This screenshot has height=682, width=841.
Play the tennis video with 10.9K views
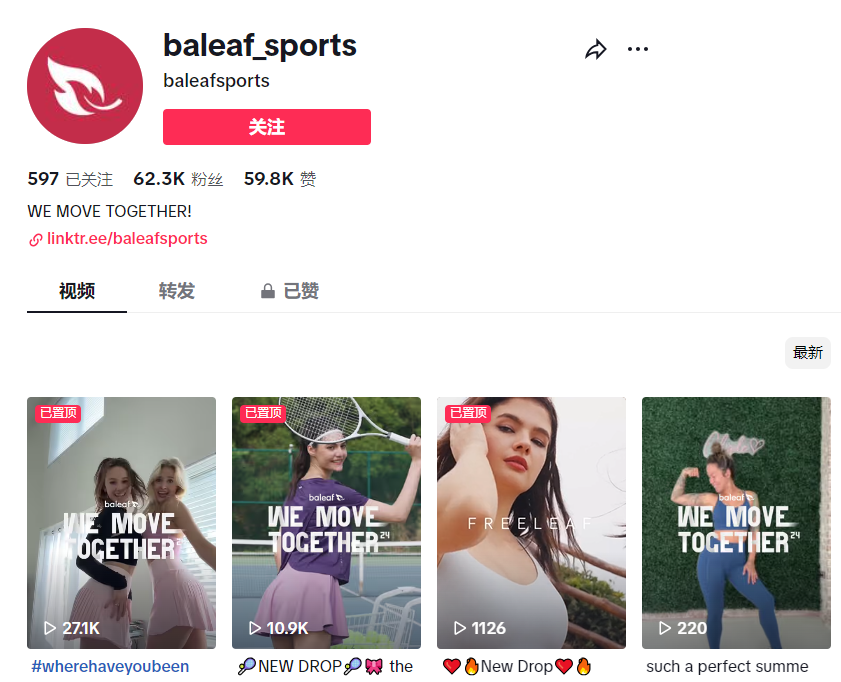[x=326, y=520]
